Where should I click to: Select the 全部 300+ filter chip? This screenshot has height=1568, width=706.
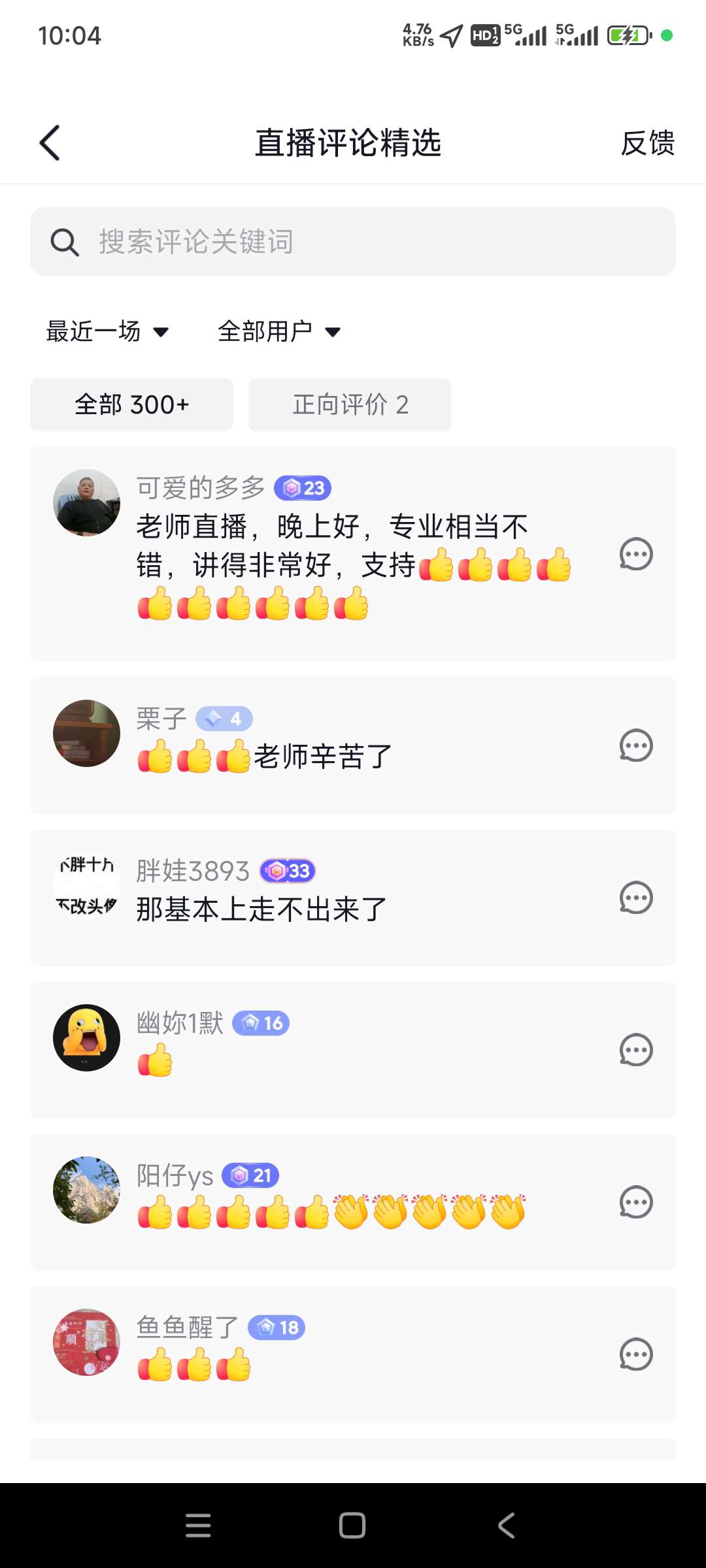coord(131,404)
